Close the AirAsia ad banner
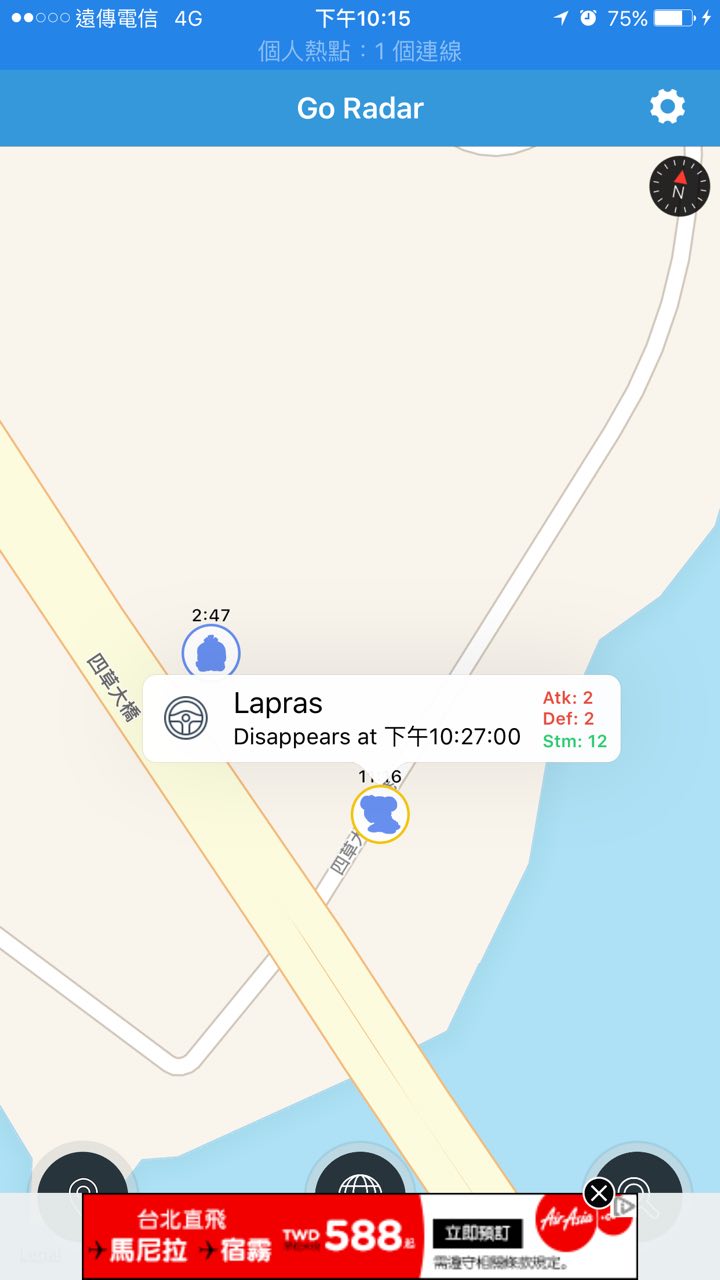This screenshot has height=1280, width=720. [598, 1193]
